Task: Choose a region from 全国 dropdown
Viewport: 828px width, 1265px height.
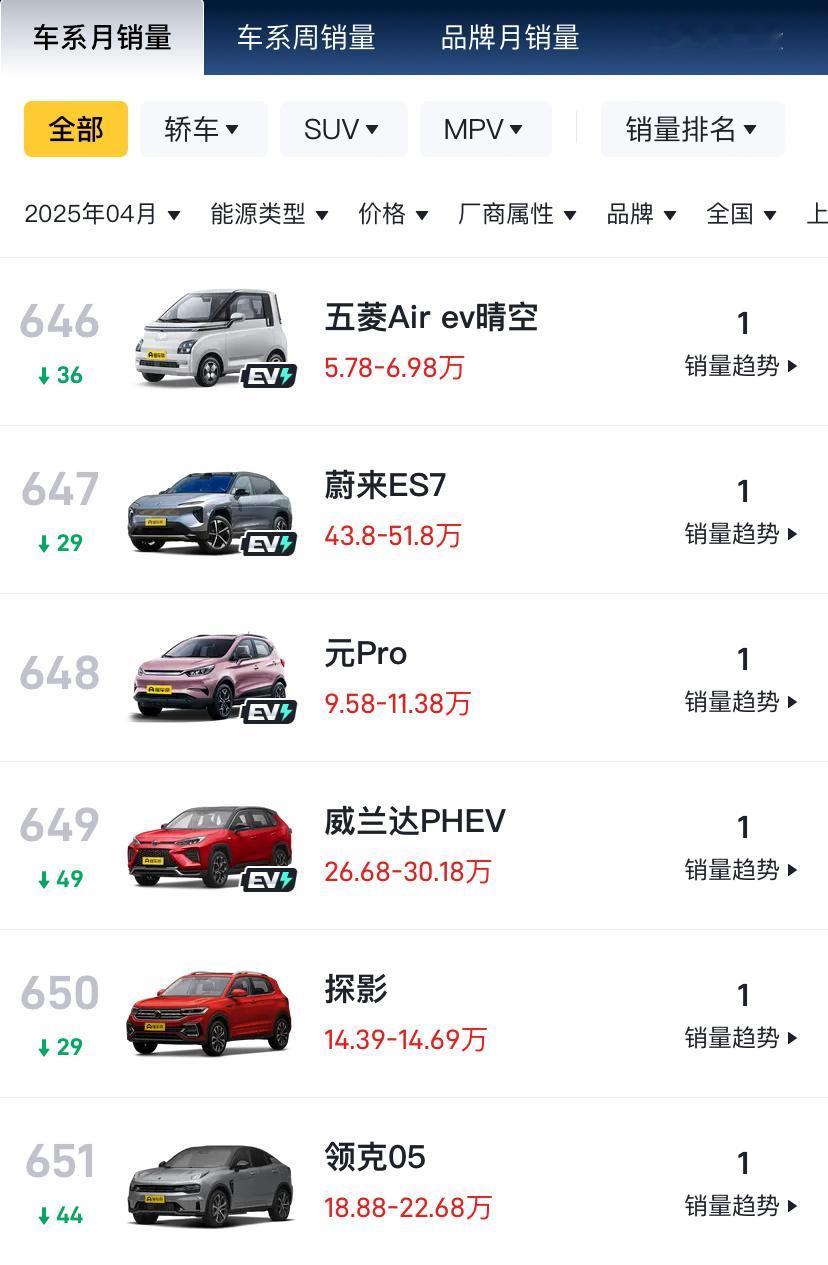Action: [x=741, y=214]
